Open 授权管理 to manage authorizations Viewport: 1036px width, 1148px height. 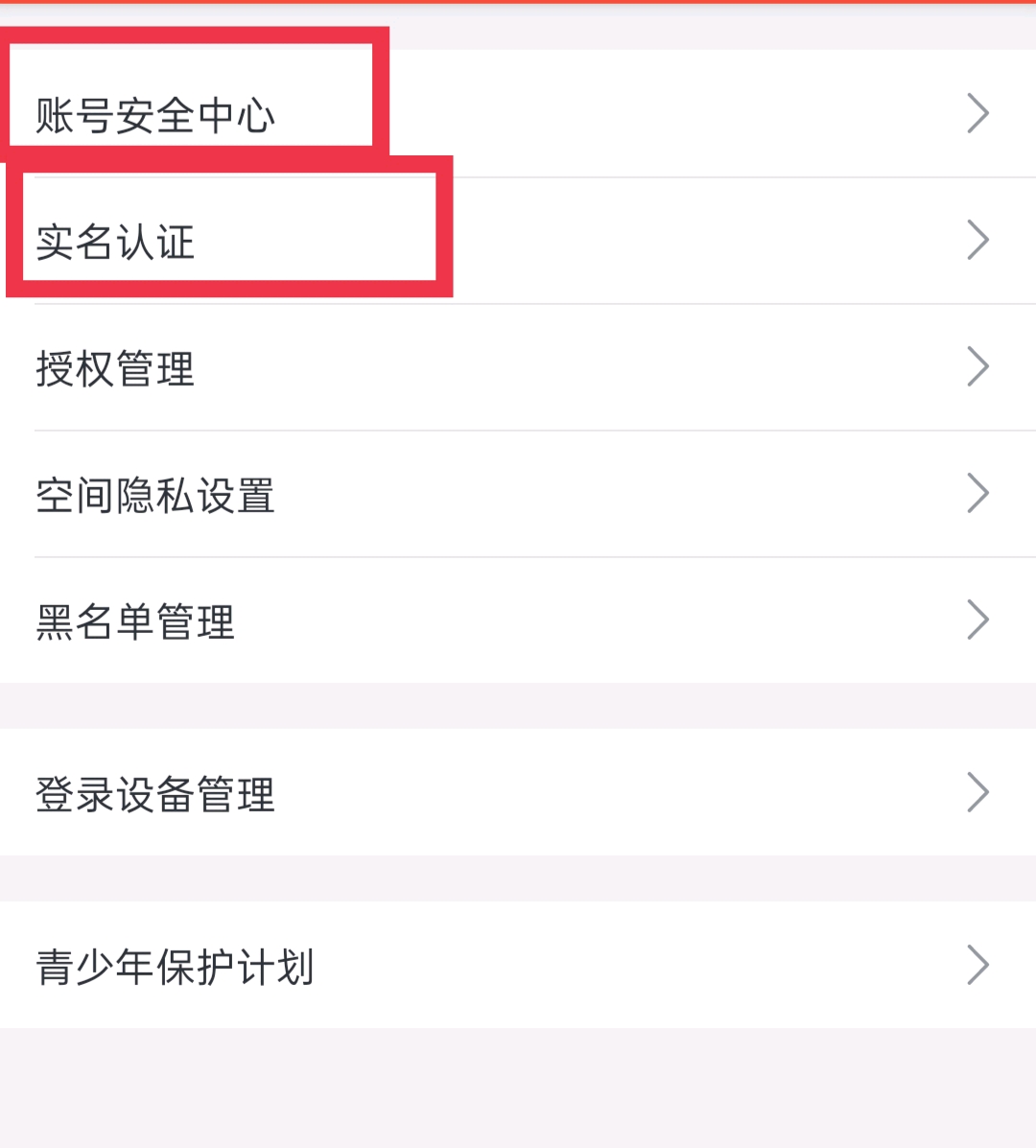(x=114, y=371)
